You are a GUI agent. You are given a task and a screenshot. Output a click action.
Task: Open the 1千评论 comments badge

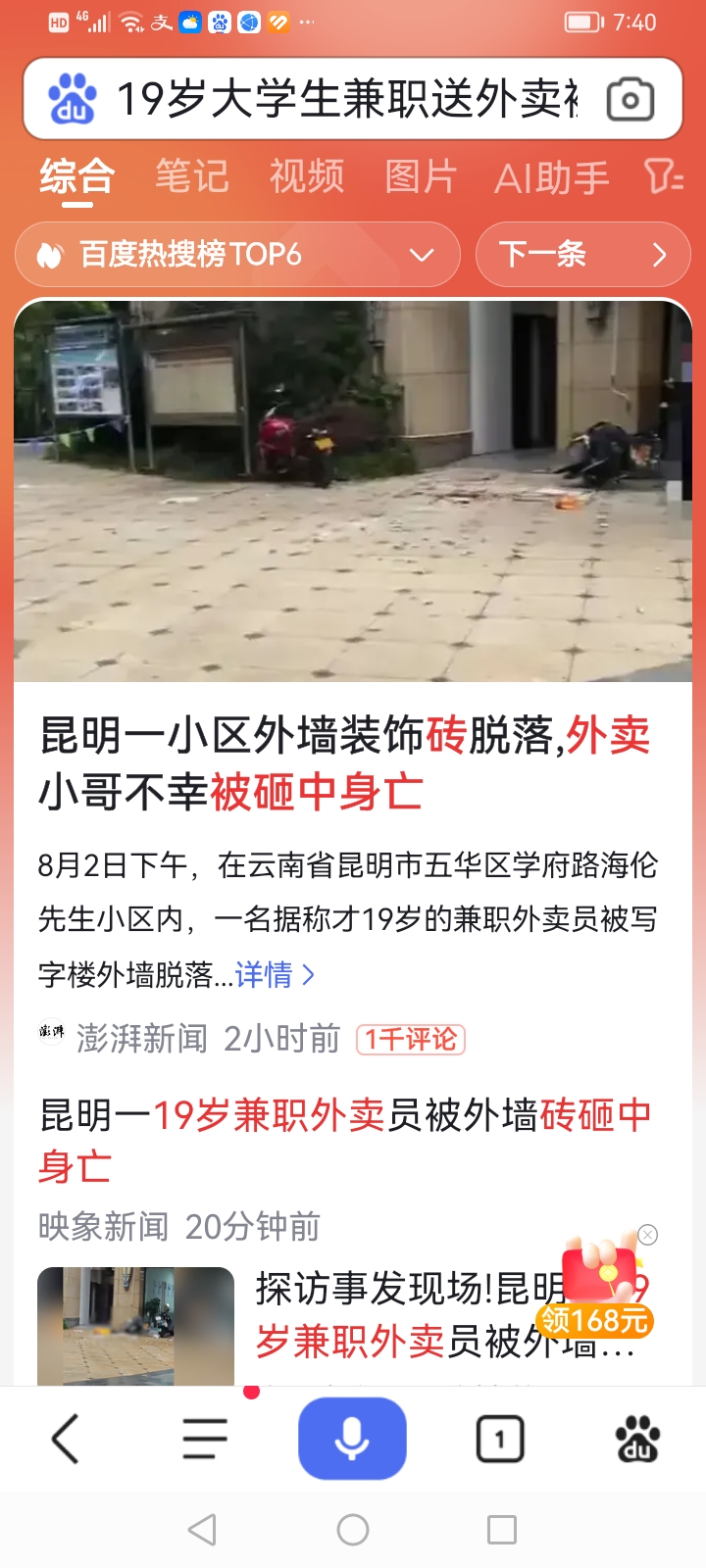pyautogui.click(x=410, y=1038)
